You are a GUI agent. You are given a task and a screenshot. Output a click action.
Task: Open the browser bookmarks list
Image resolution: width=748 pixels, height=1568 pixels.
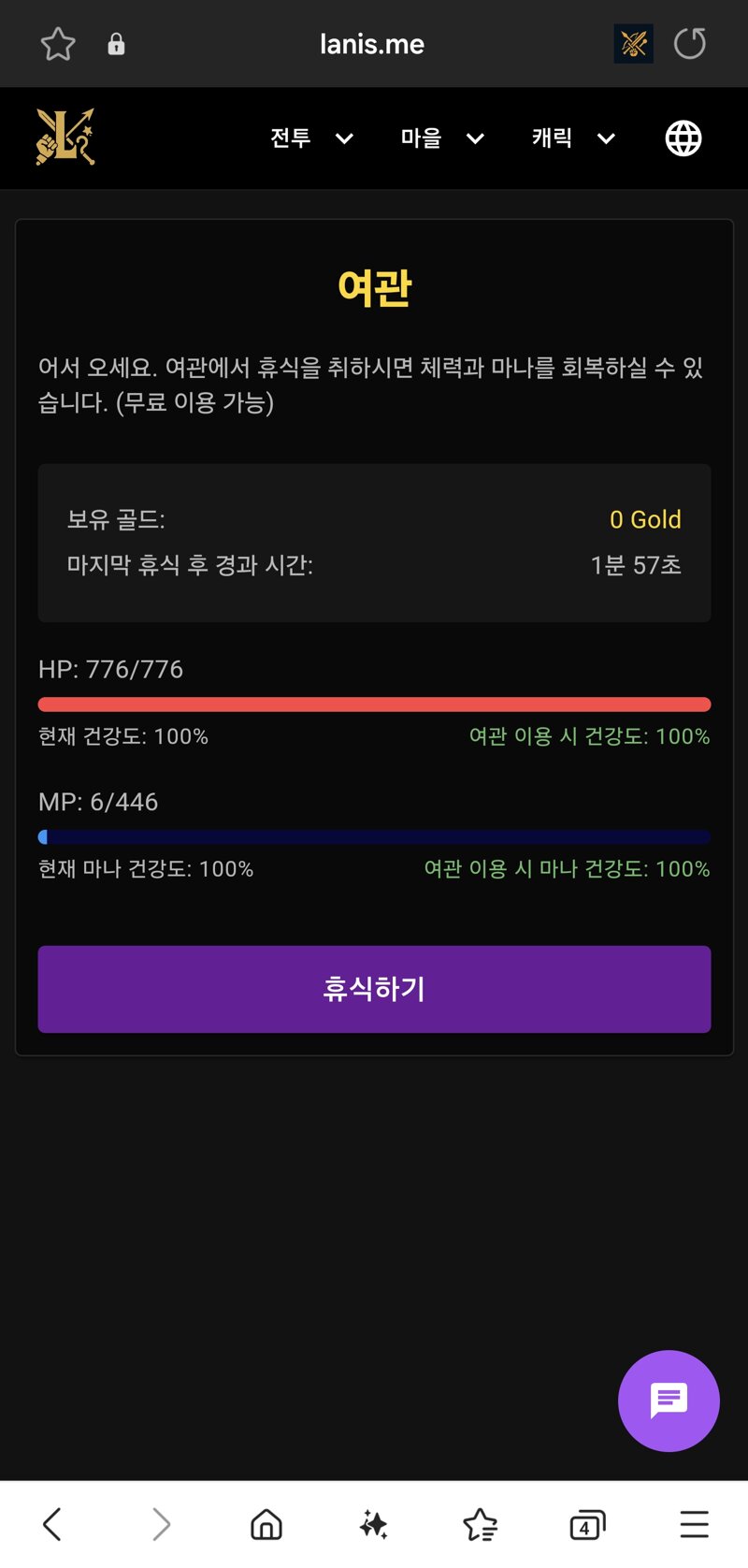pos(481,1524)
